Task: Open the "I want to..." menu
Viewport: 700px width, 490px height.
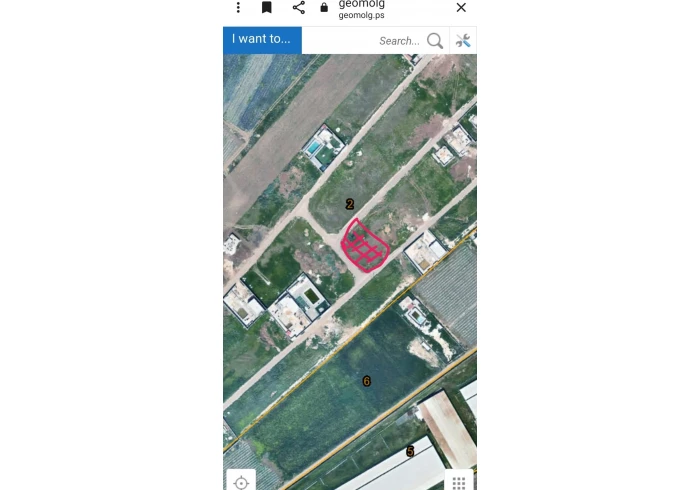Action: tap(262, 40)
